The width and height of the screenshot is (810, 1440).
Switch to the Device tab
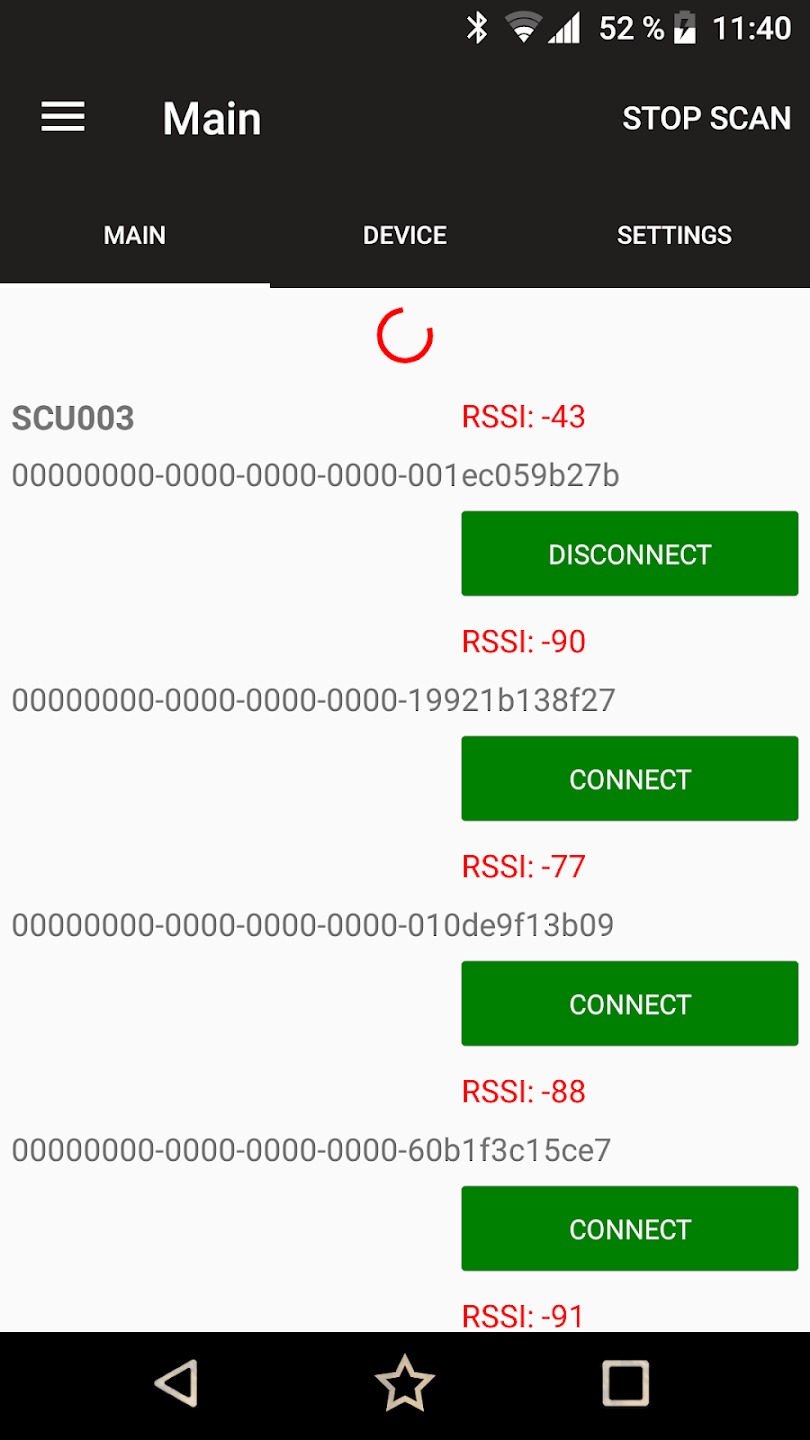click(405, 235)
